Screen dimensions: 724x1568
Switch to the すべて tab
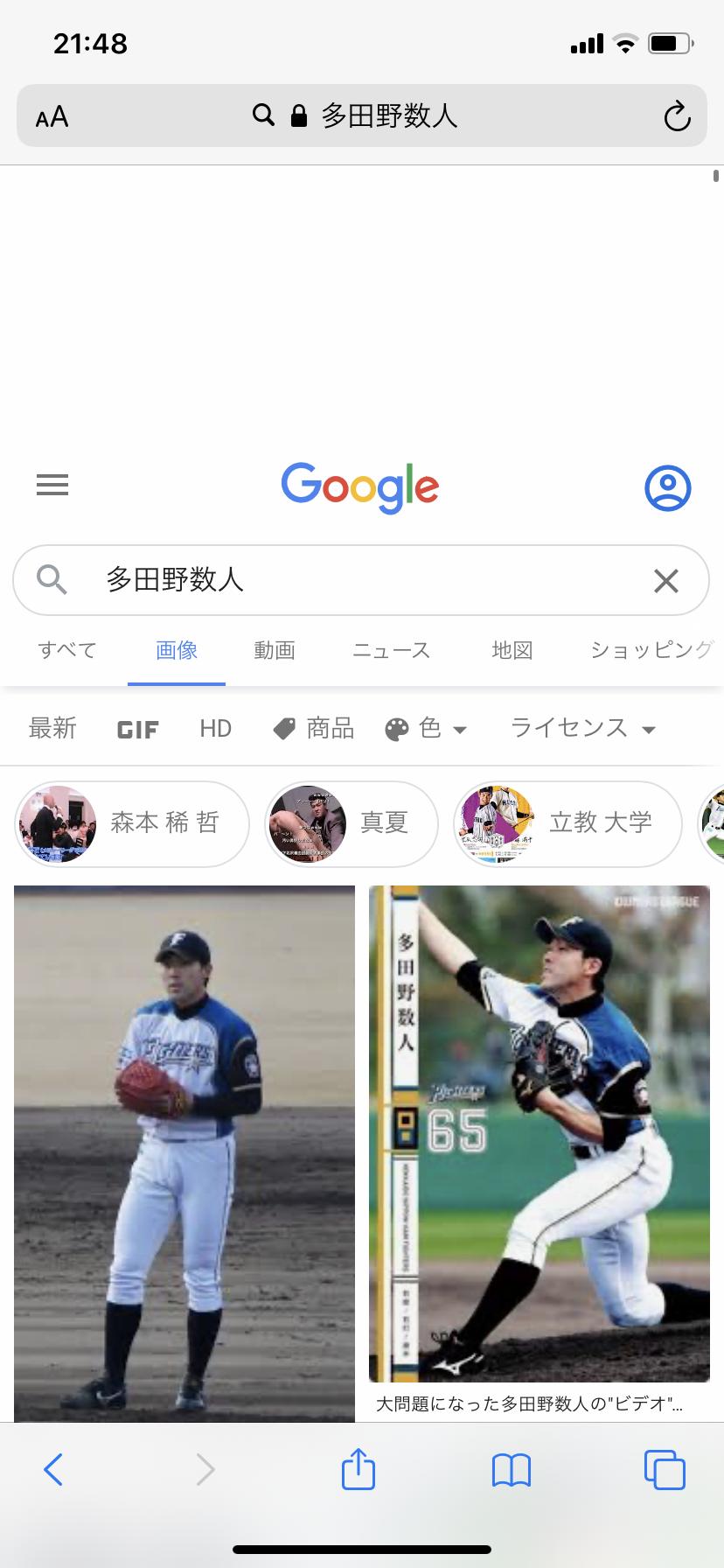[x=67, y=650]
